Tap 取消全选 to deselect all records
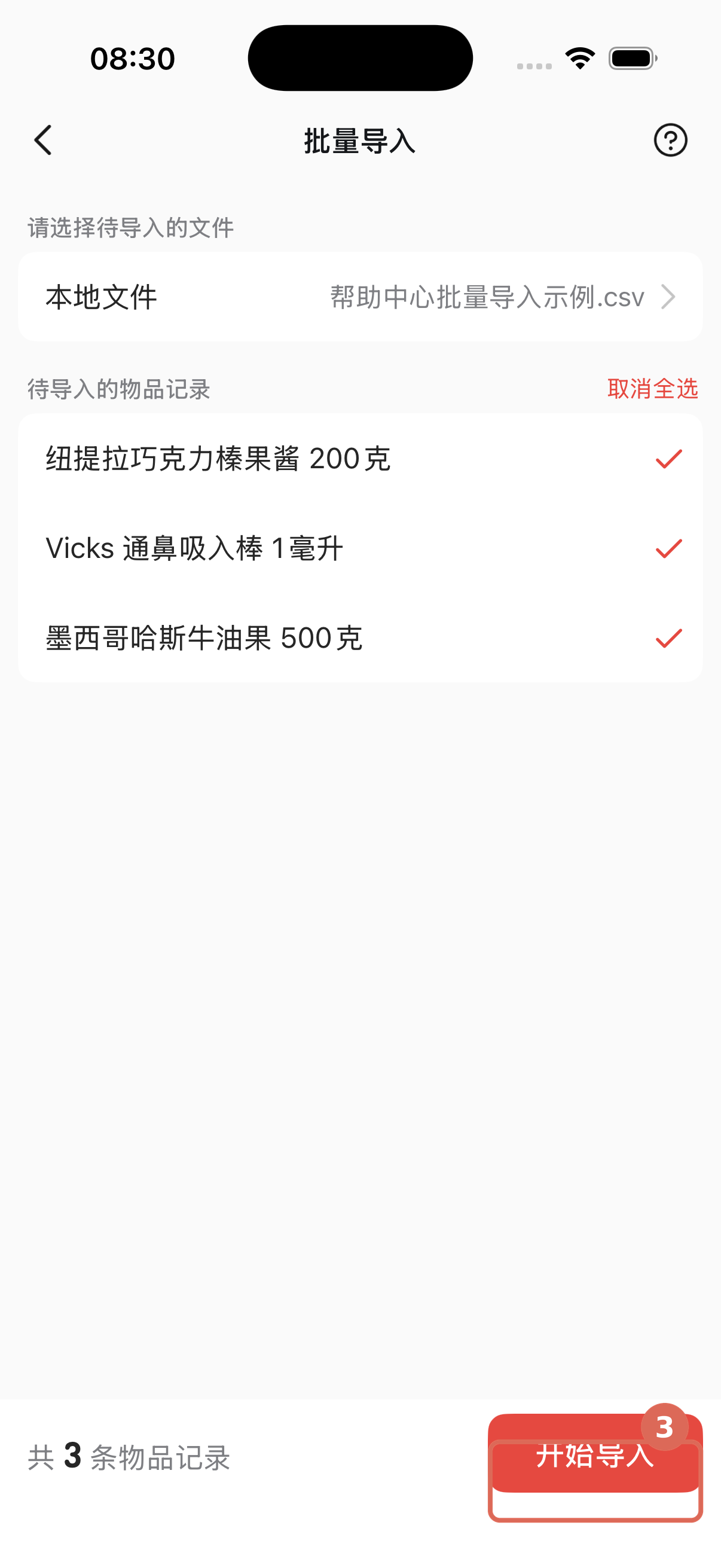The image size is (721, 1568). point(652,388)
